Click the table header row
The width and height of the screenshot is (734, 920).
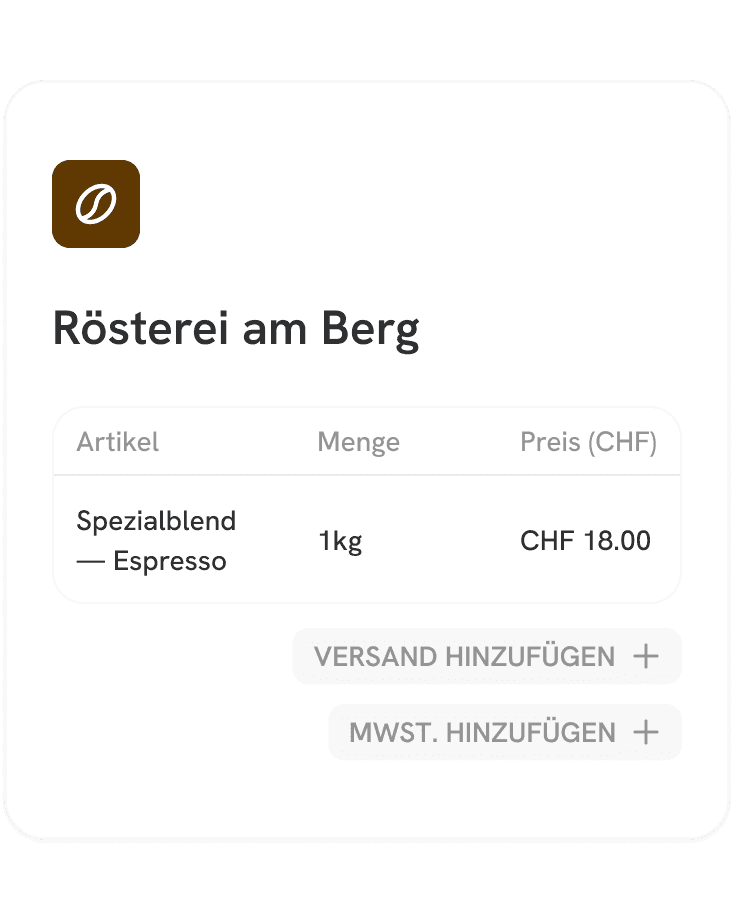pos(366,441)
